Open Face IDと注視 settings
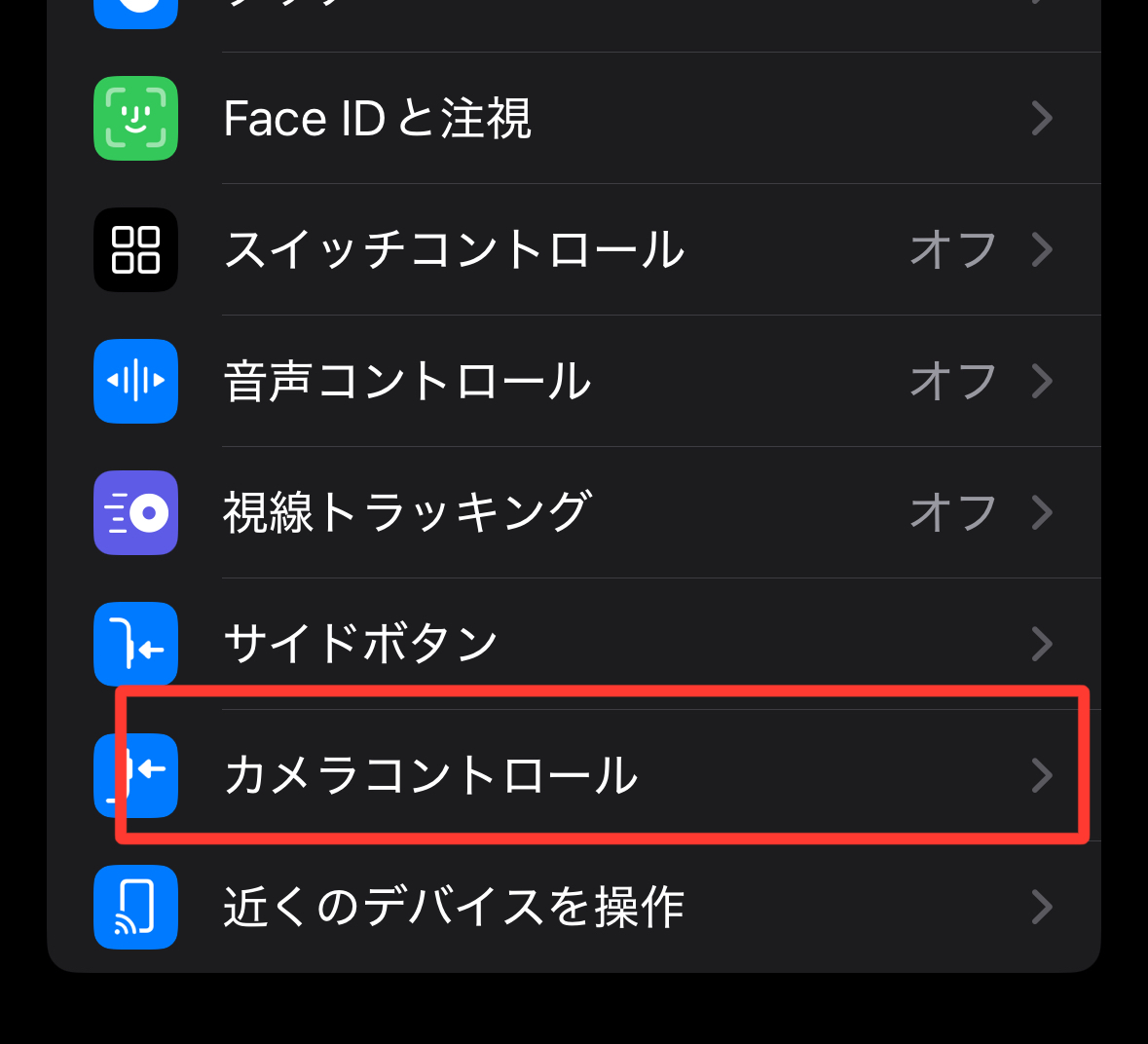The width and height of the screenshot is (1148, 1044). coord(574,119)
